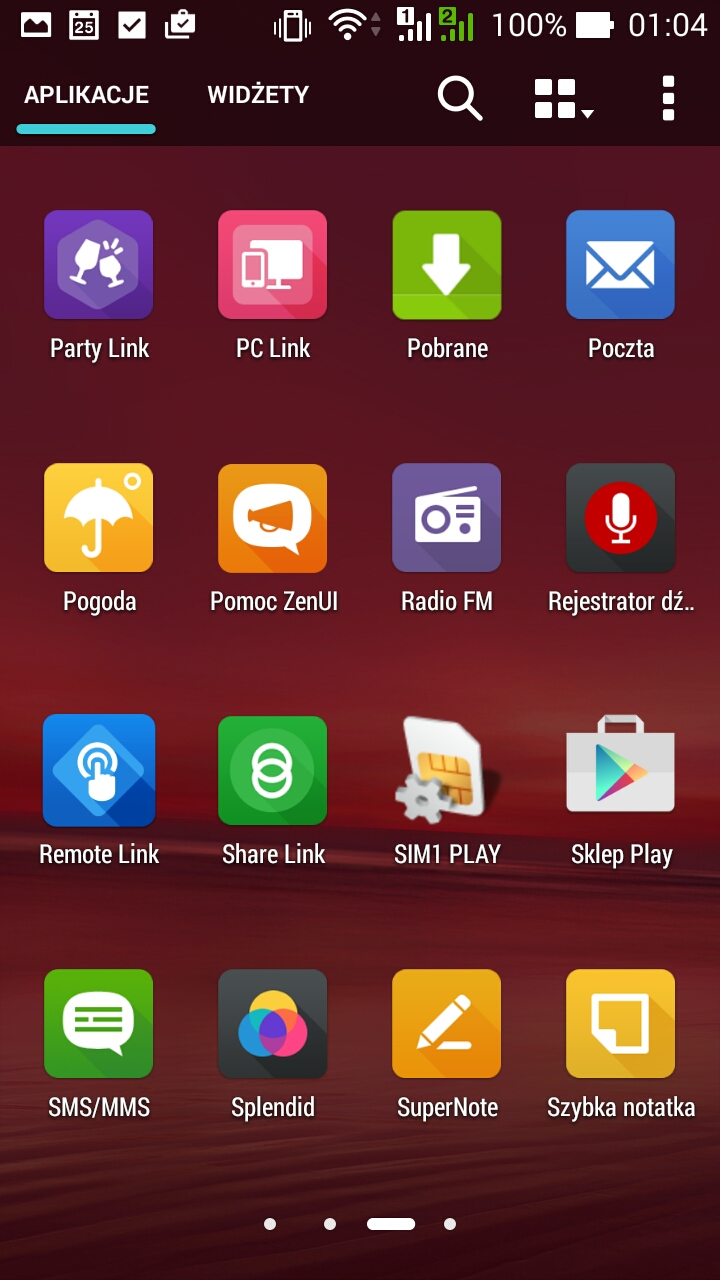Open the grid view options dropdown
Image resolution: width=720 pixels, height=1280 pixels.
point(563,99)
